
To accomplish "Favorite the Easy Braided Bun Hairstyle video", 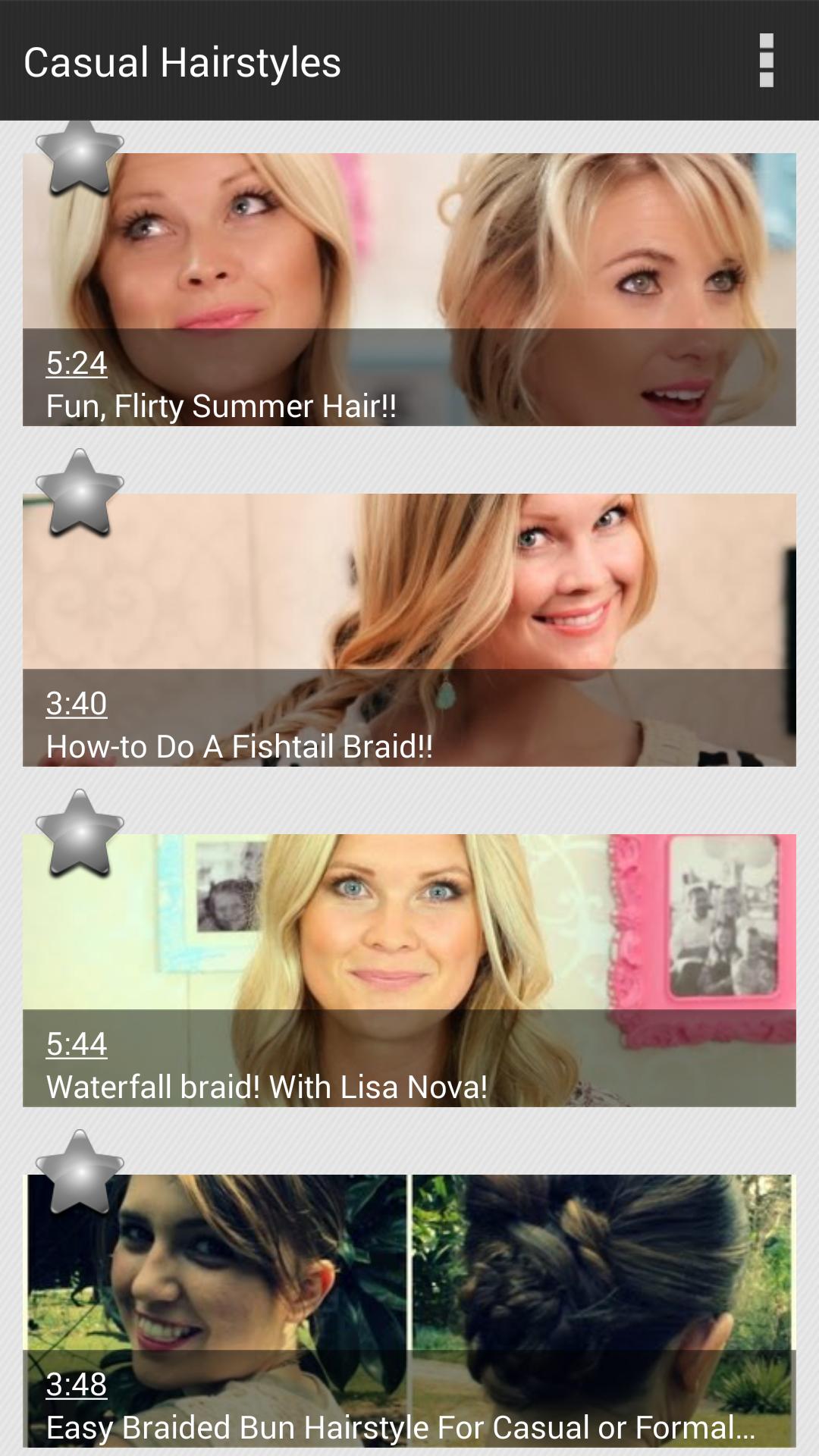I will click(80, 1174).
